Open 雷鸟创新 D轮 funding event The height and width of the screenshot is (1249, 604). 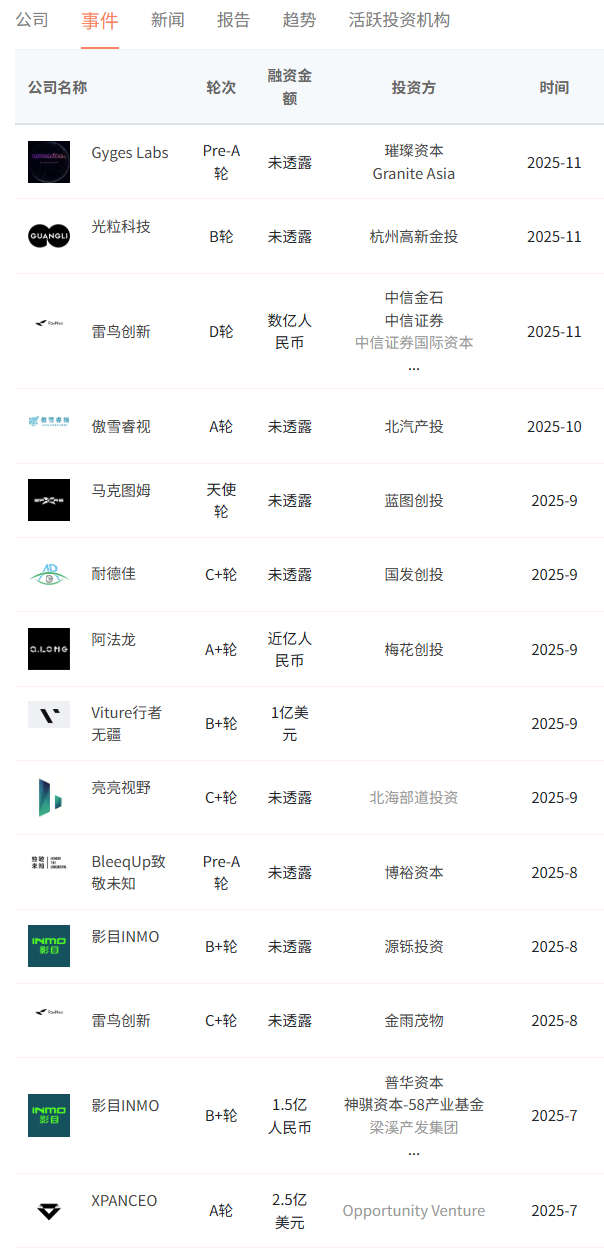click(121, 331)
